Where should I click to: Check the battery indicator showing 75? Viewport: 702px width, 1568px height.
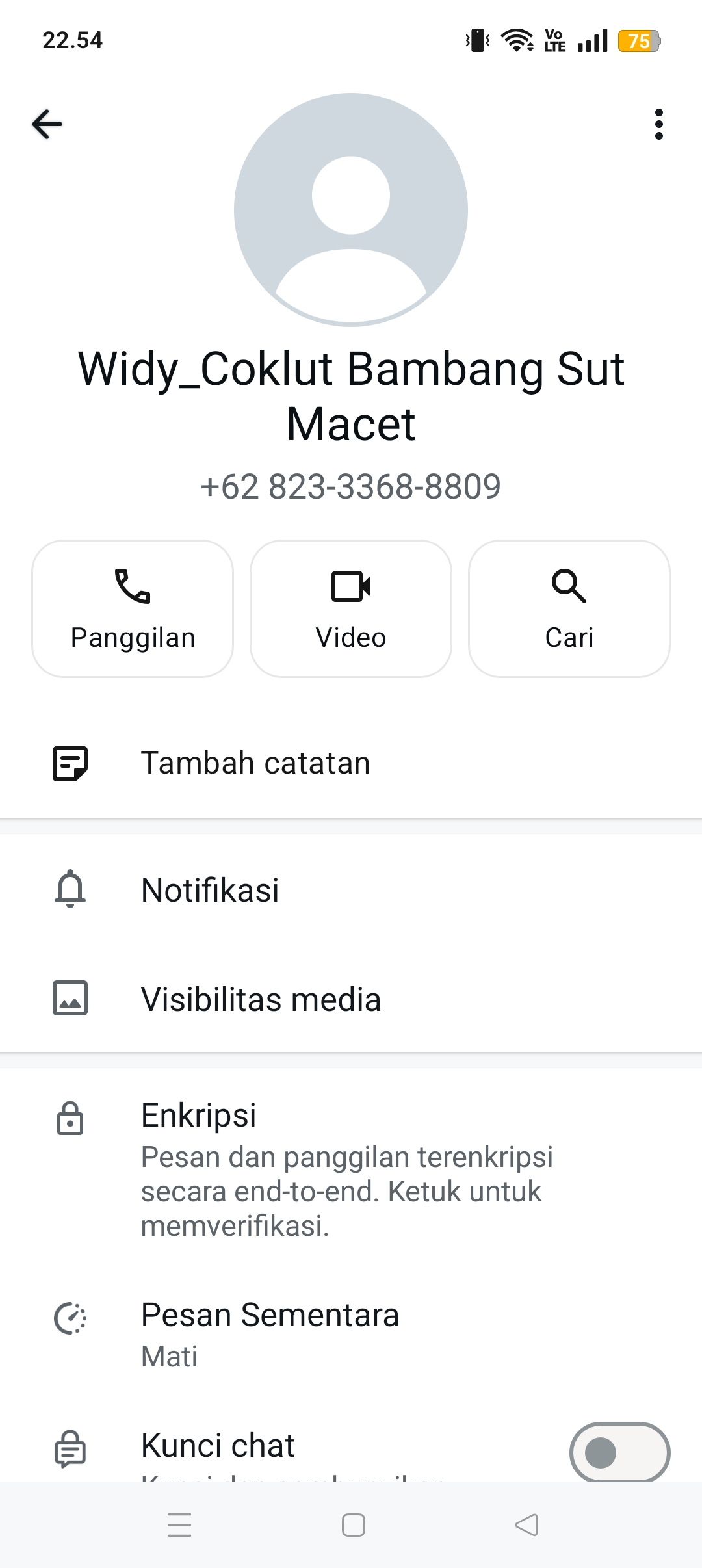pos(639,41)
